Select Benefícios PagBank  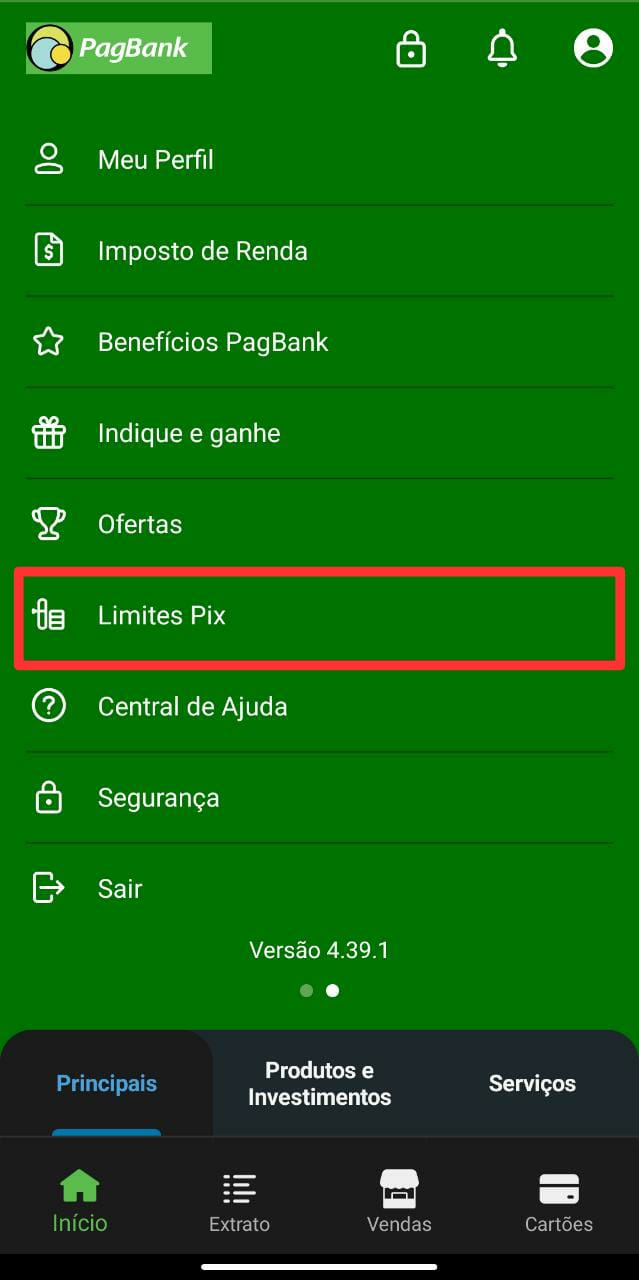click(x=213, y=342)
